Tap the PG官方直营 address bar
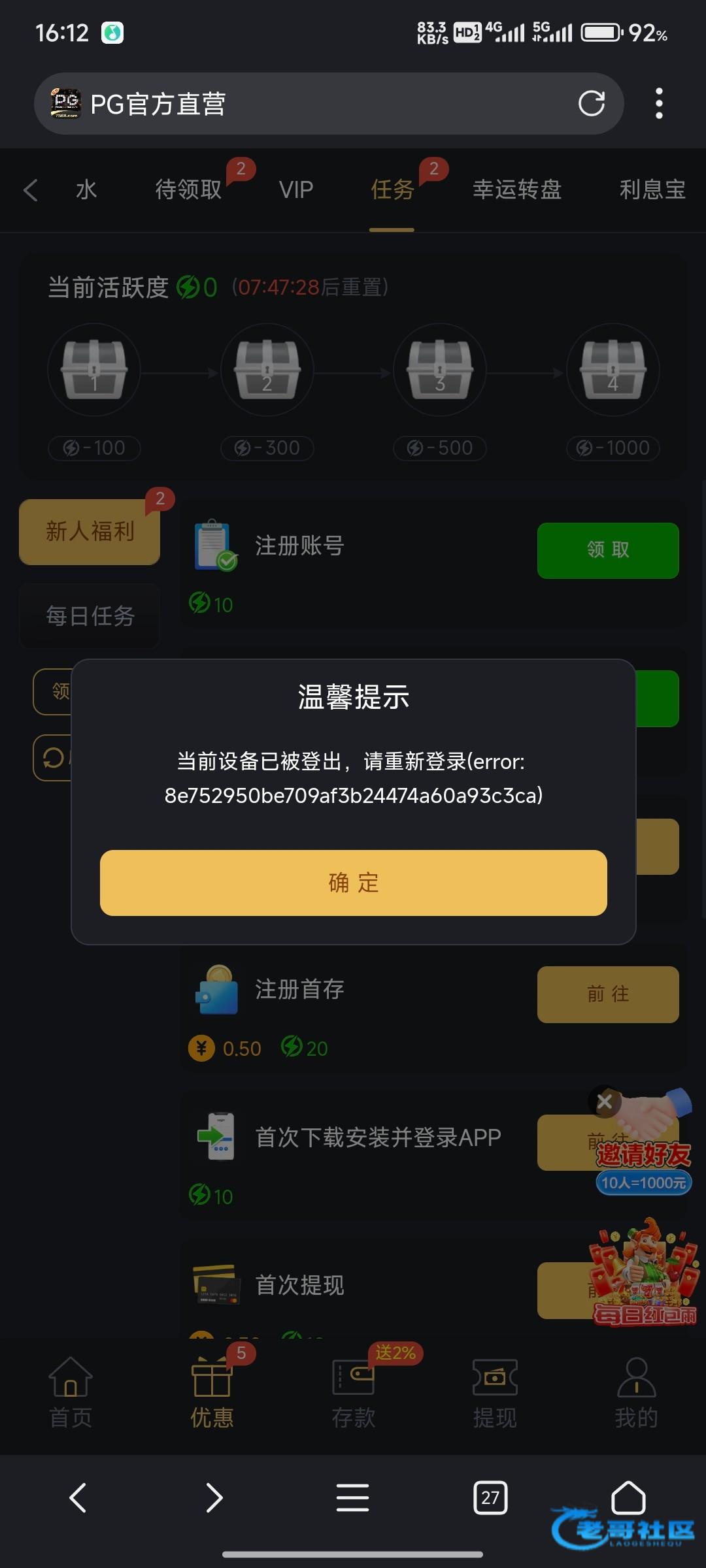 pyautogui.click(x=314, y=103)
